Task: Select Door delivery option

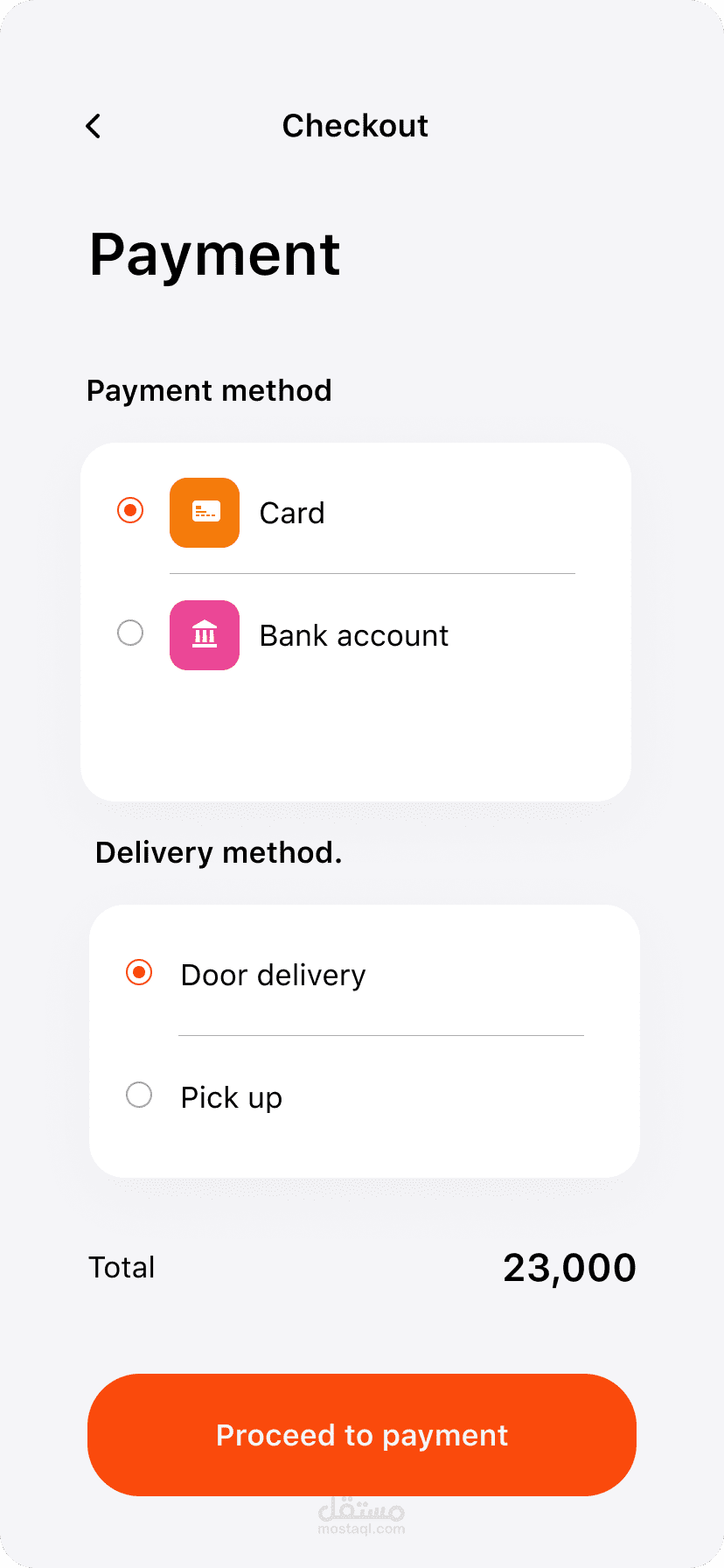Action: [139, 972]
